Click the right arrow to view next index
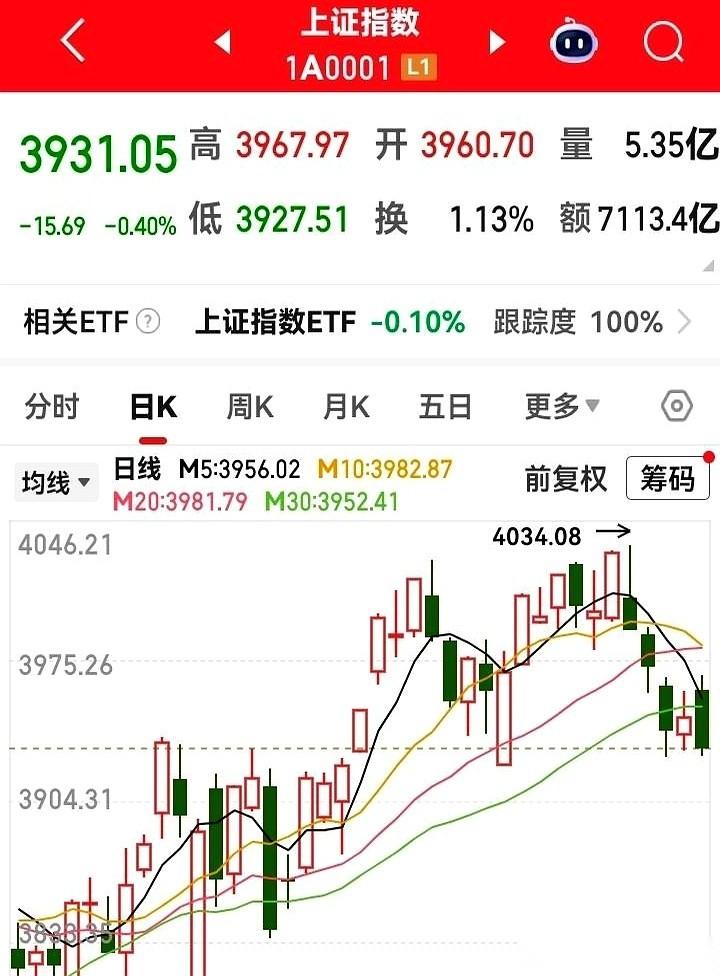Viewport: 720px width, 976px height. (x=497, y=43)
